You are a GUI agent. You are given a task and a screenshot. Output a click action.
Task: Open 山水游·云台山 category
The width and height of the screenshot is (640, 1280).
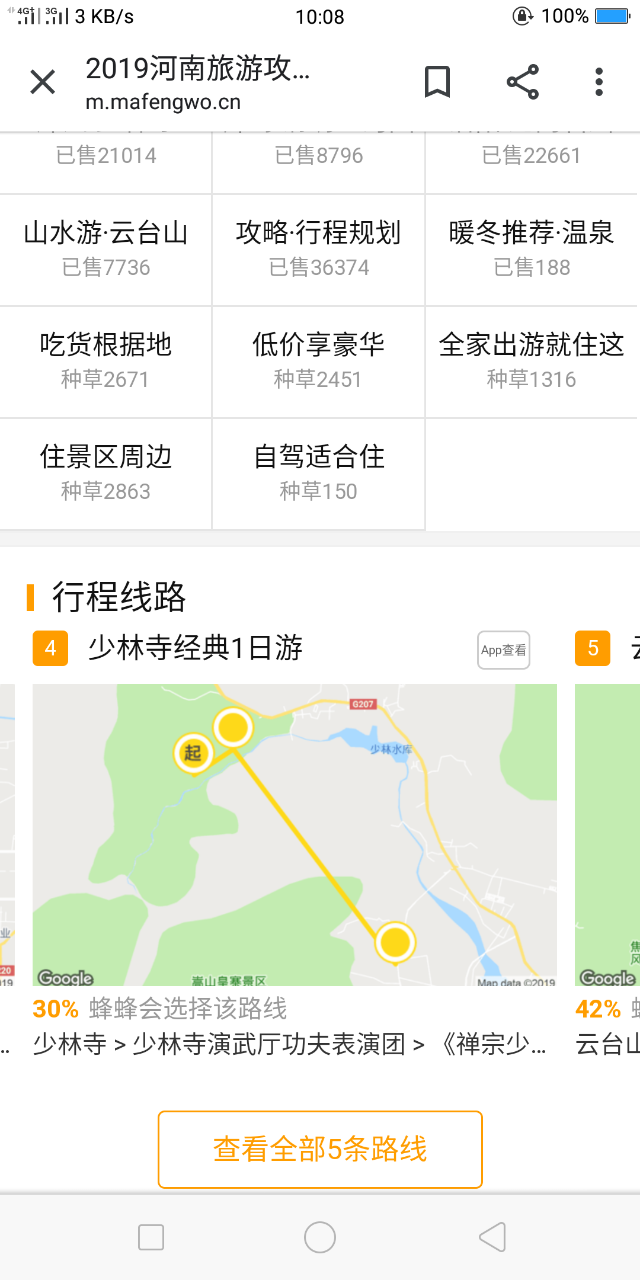[x=105, y=249]
